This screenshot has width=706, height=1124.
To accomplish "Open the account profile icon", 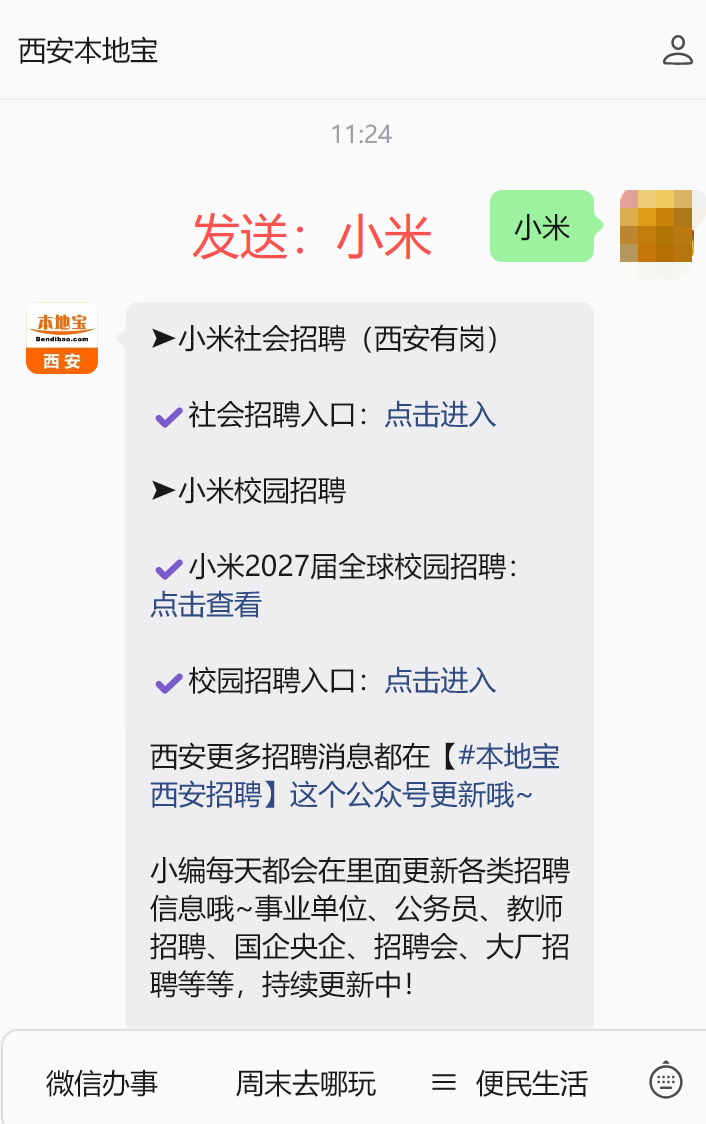I will (x=677, y=50).
